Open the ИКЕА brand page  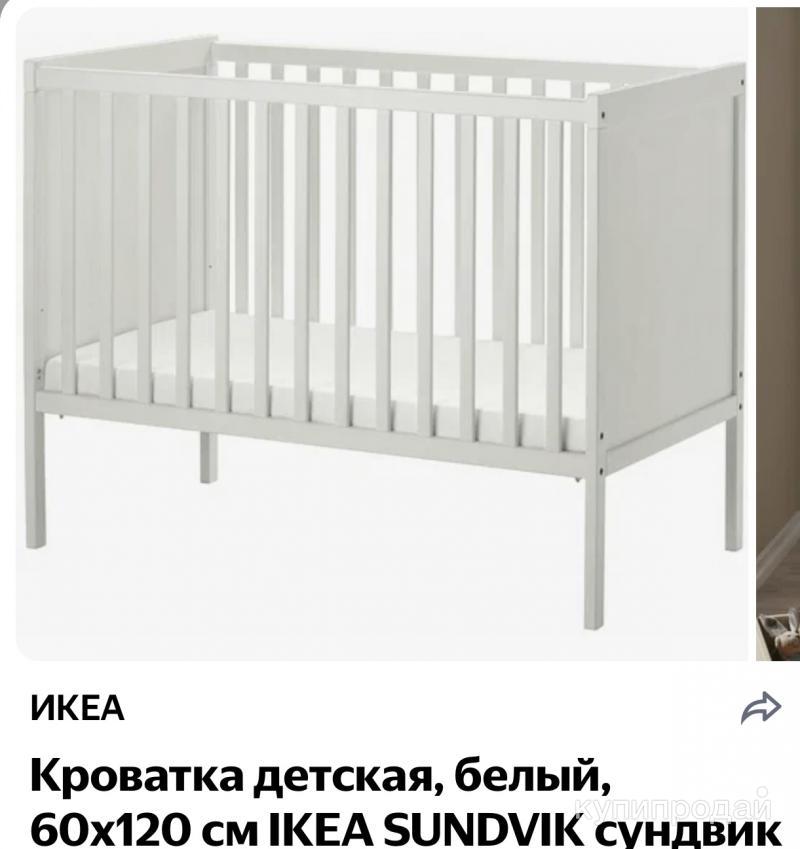pyautogui.click(x=77, y=708)
